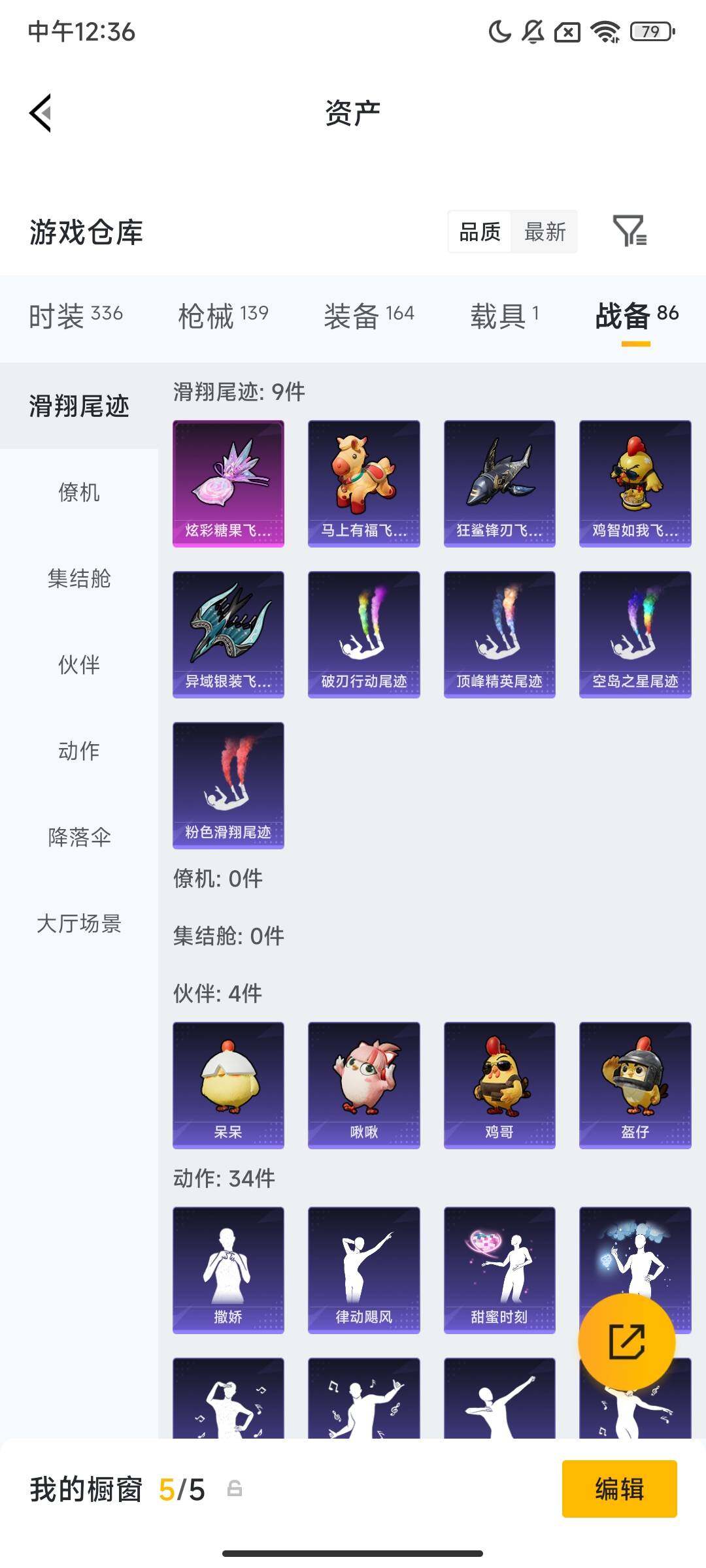Viewport: 706px width, 1568px height.
Task: Select the 炫彩糖果飞 glider trail icon
Action: [x=228, y=482]
